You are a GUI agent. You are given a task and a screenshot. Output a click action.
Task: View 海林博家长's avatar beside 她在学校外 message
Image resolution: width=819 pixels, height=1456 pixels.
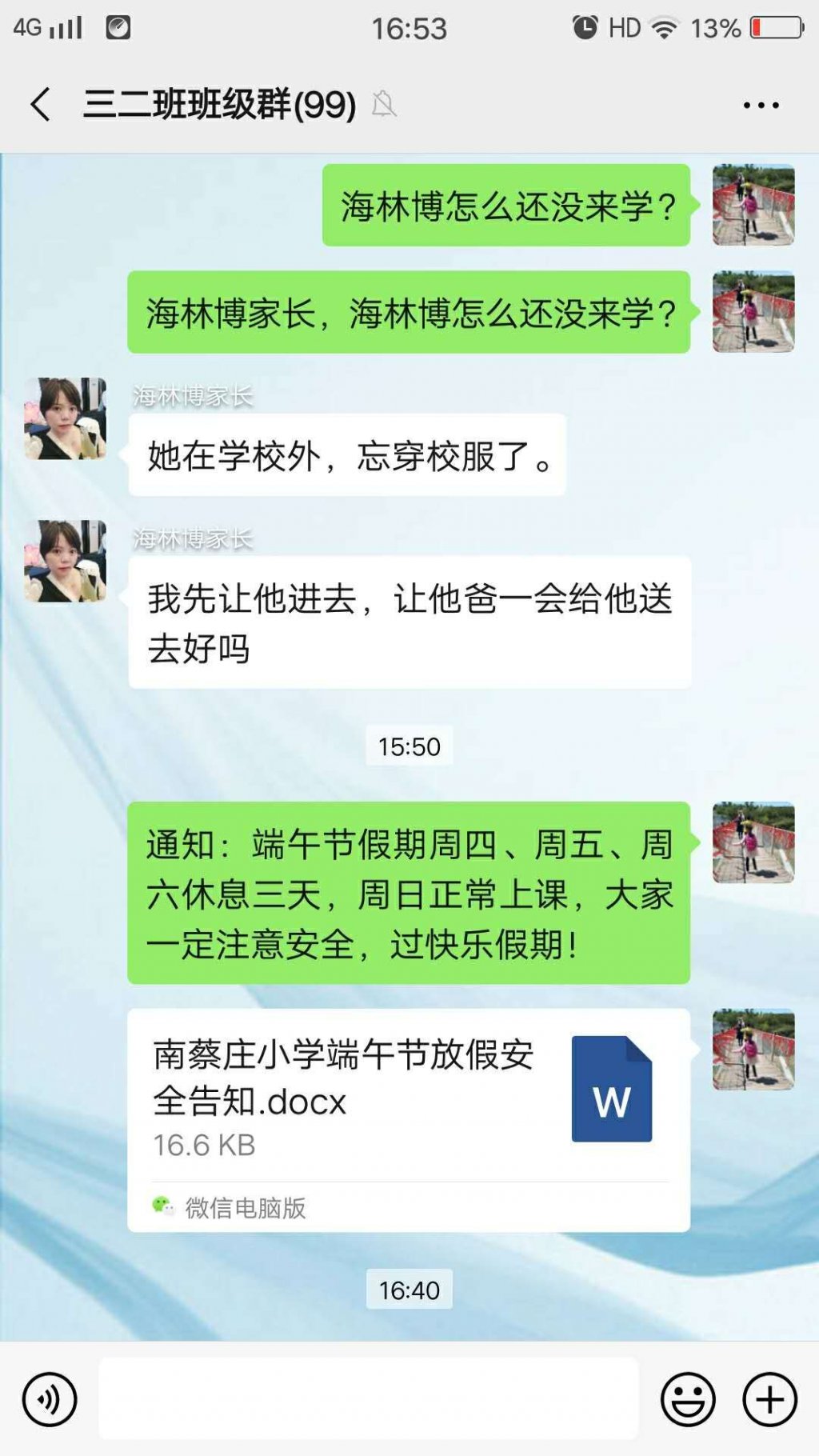click(65, 418)
